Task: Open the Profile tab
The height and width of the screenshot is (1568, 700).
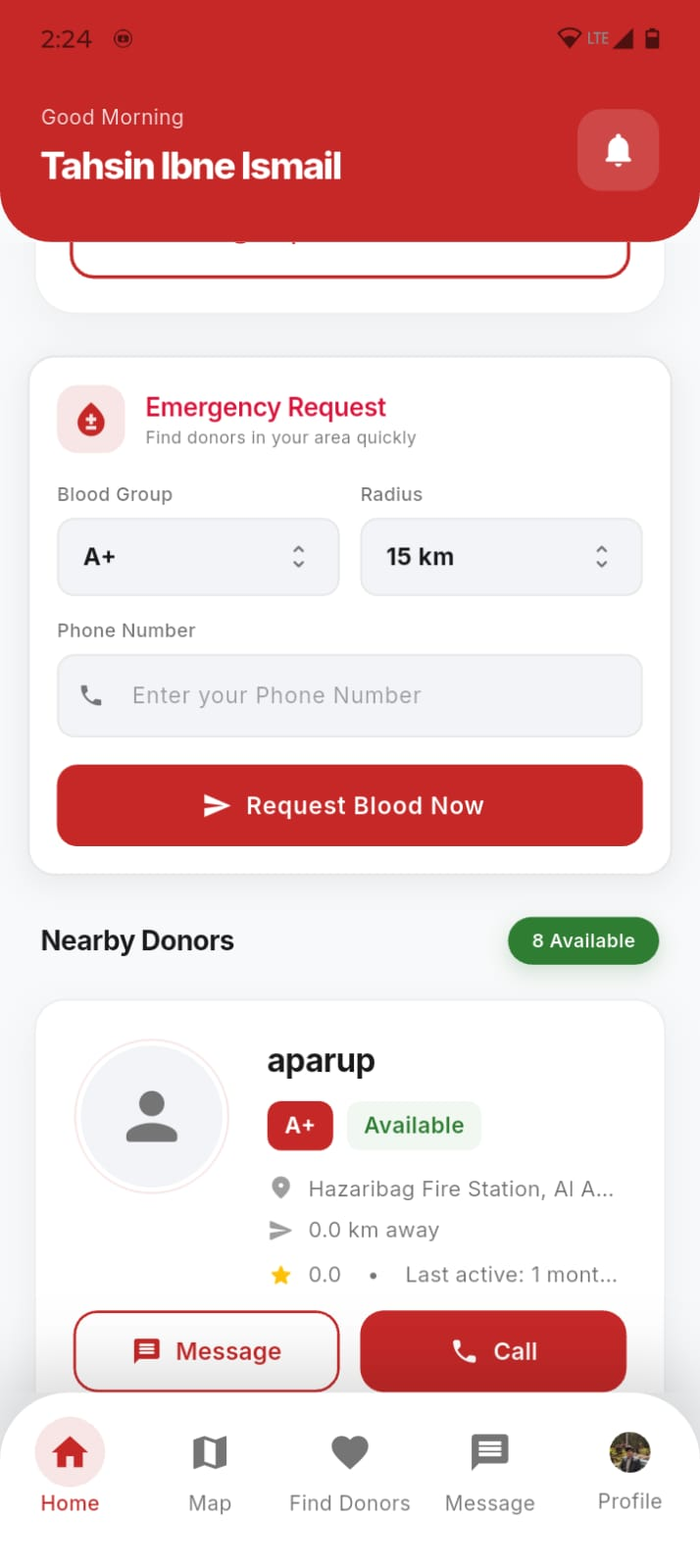Action: tap(629, 1470)
